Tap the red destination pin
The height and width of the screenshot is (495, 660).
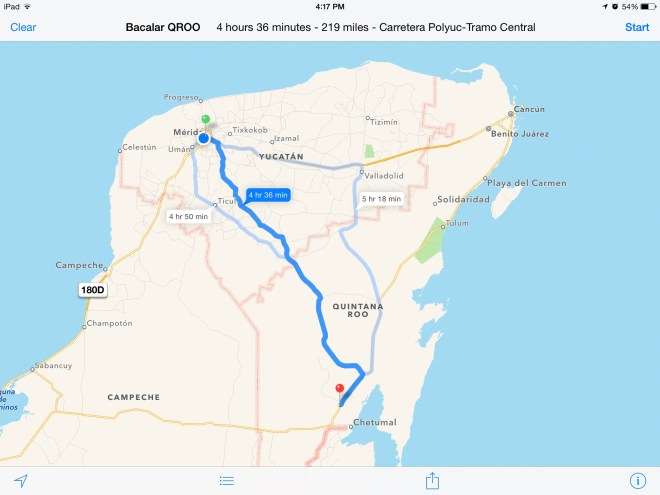tap(339, 390)
